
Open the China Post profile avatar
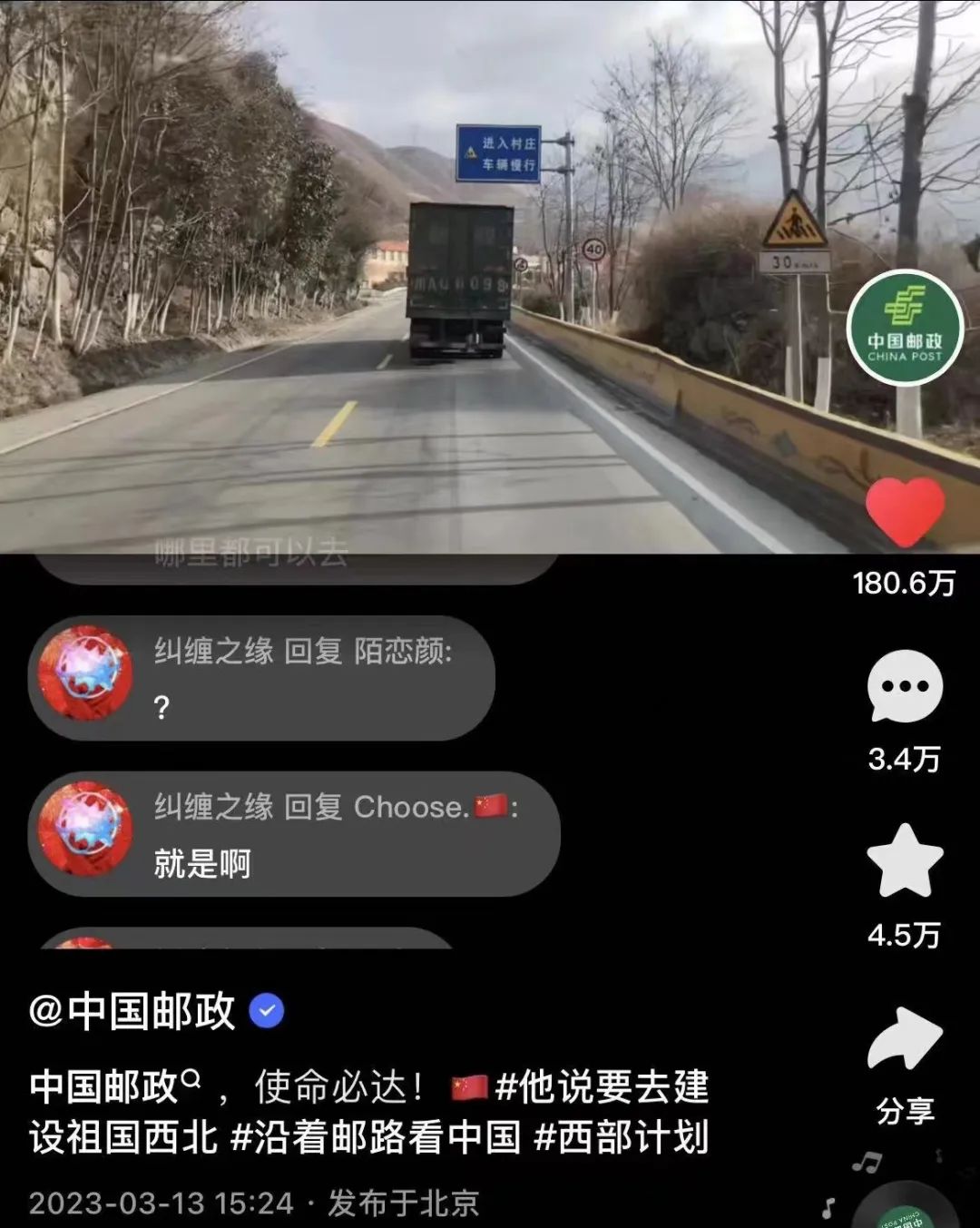[x=904, y=329]
